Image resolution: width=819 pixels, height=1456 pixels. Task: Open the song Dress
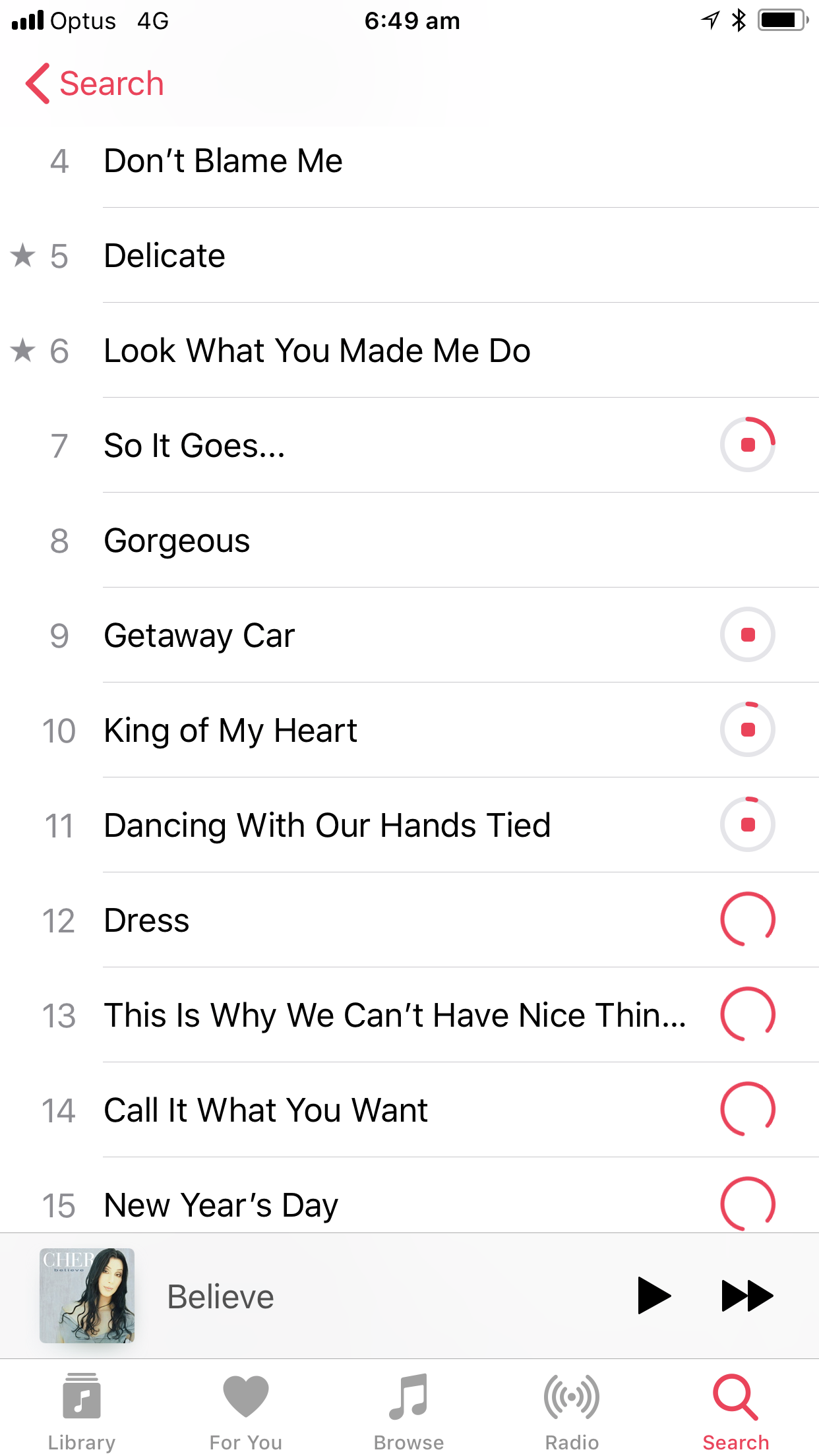tap(146, 921)
